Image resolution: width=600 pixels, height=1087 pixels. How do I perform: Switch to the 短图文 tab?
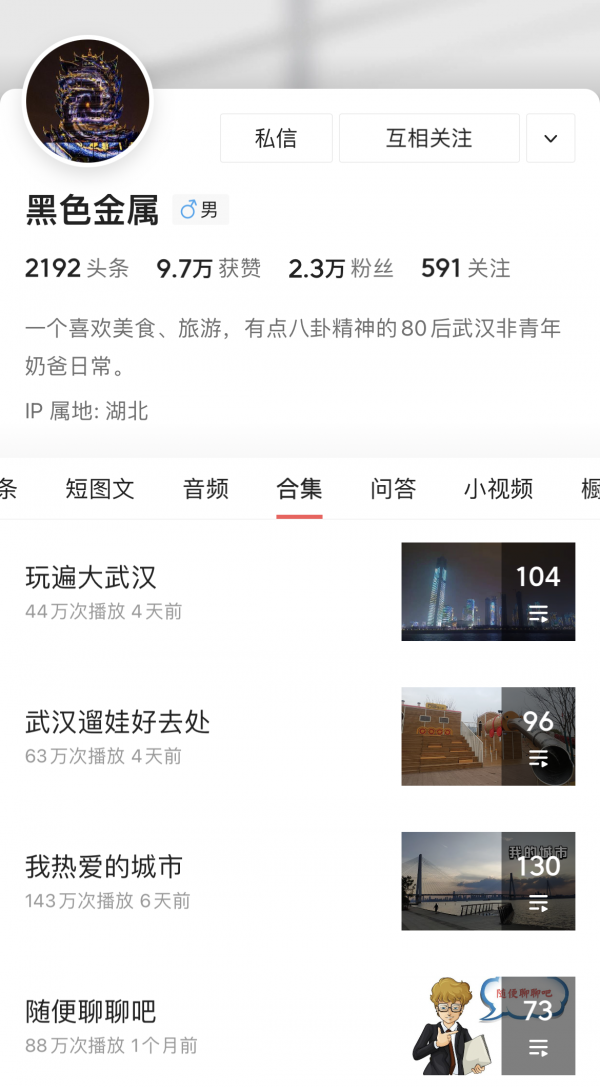[100, 489]
